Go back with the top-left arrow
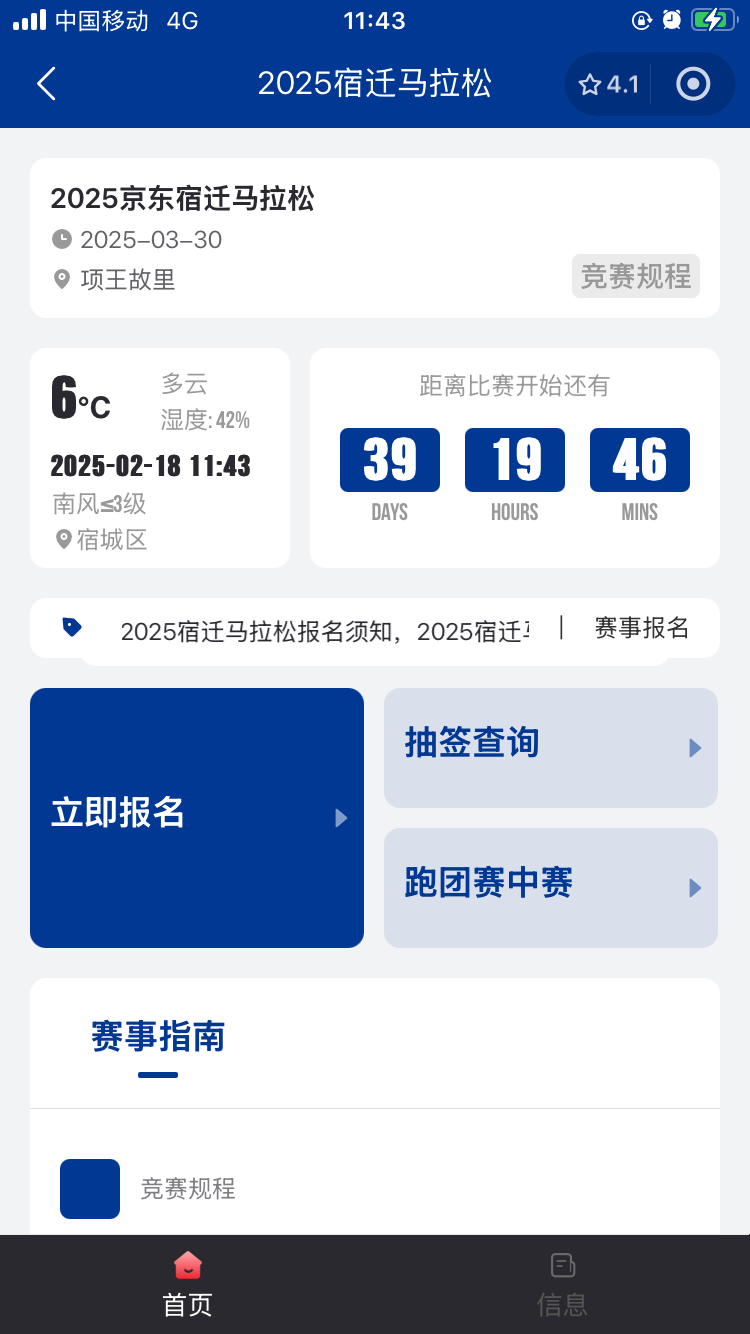 tap(46, 84)
